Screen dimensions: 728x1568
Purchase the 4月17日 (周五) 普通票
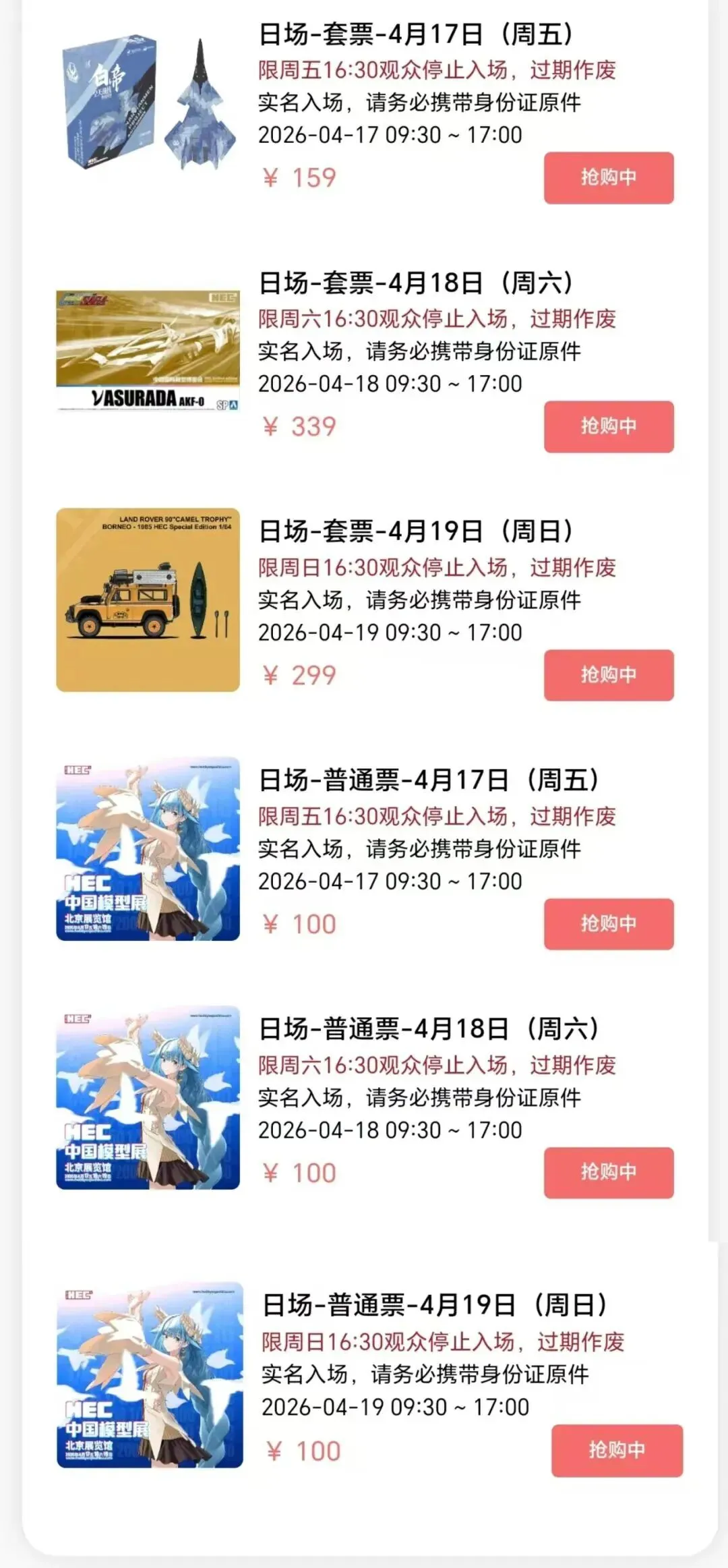point(609,923)
